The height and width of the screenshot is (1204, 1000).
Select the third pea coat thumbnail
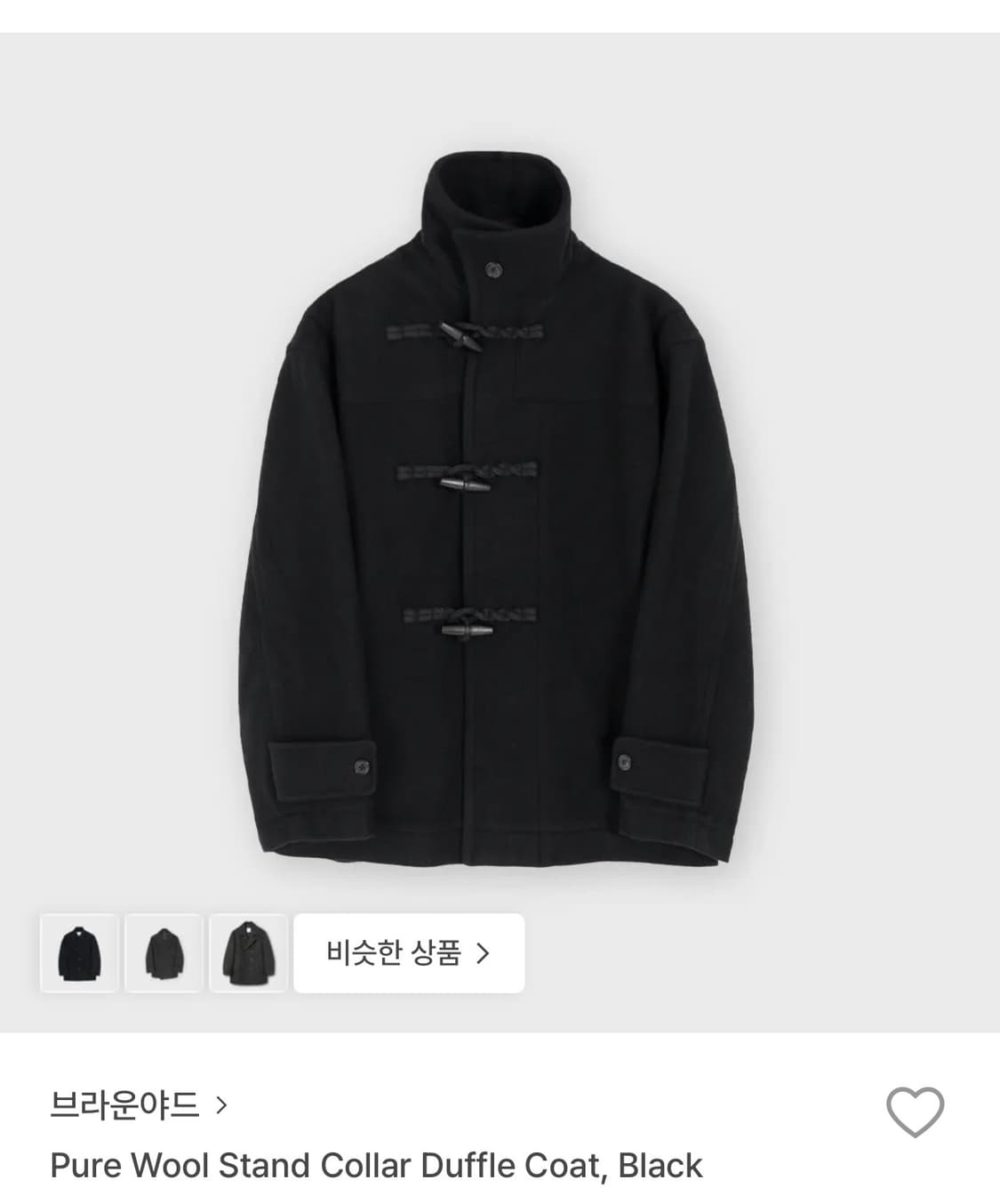coord(247,953)
